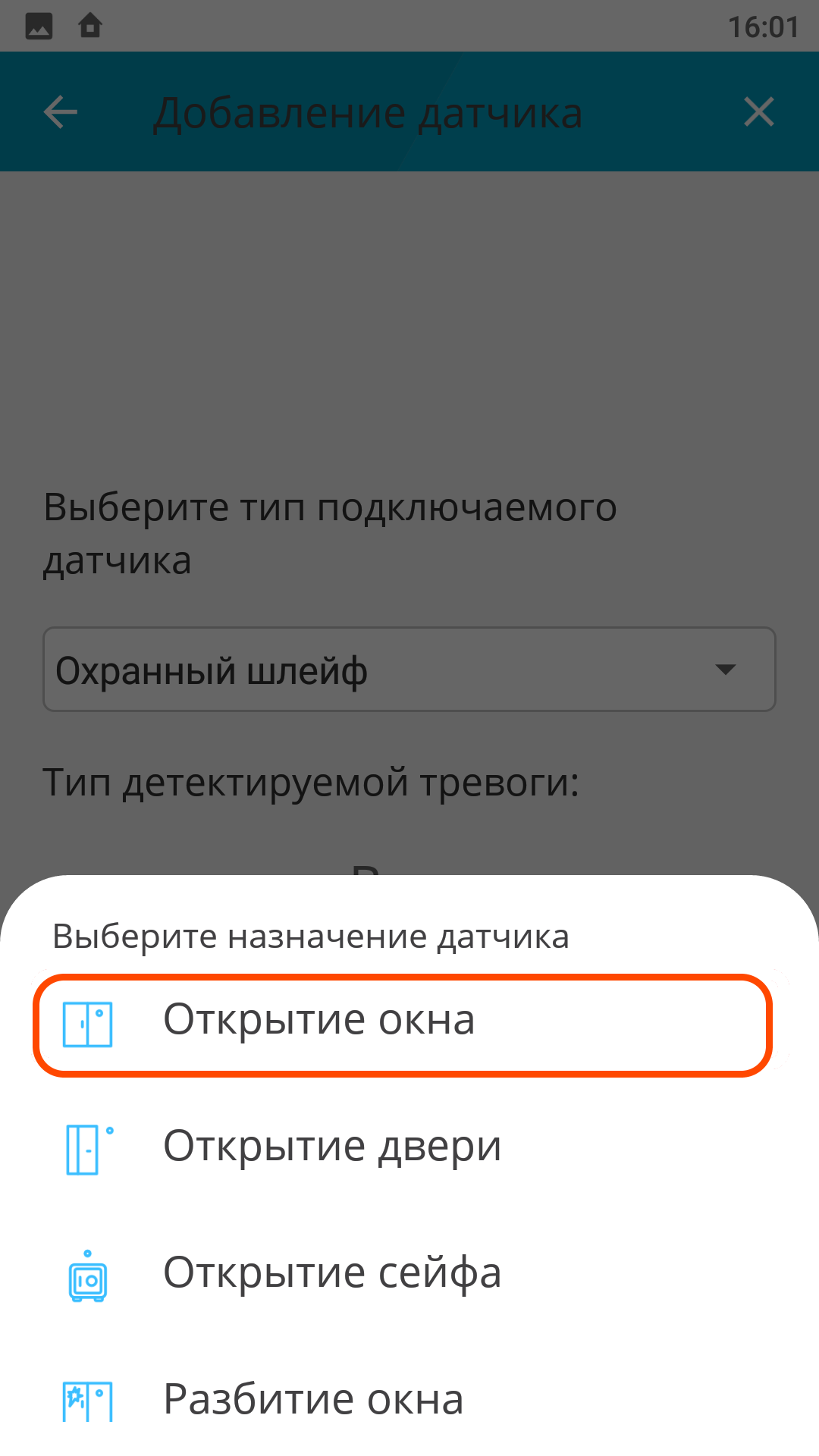Viewport: 819px width, 1456px height.
Task: Select Разбитие окна as sensor purpose
Action: [x=402, y=1400]
